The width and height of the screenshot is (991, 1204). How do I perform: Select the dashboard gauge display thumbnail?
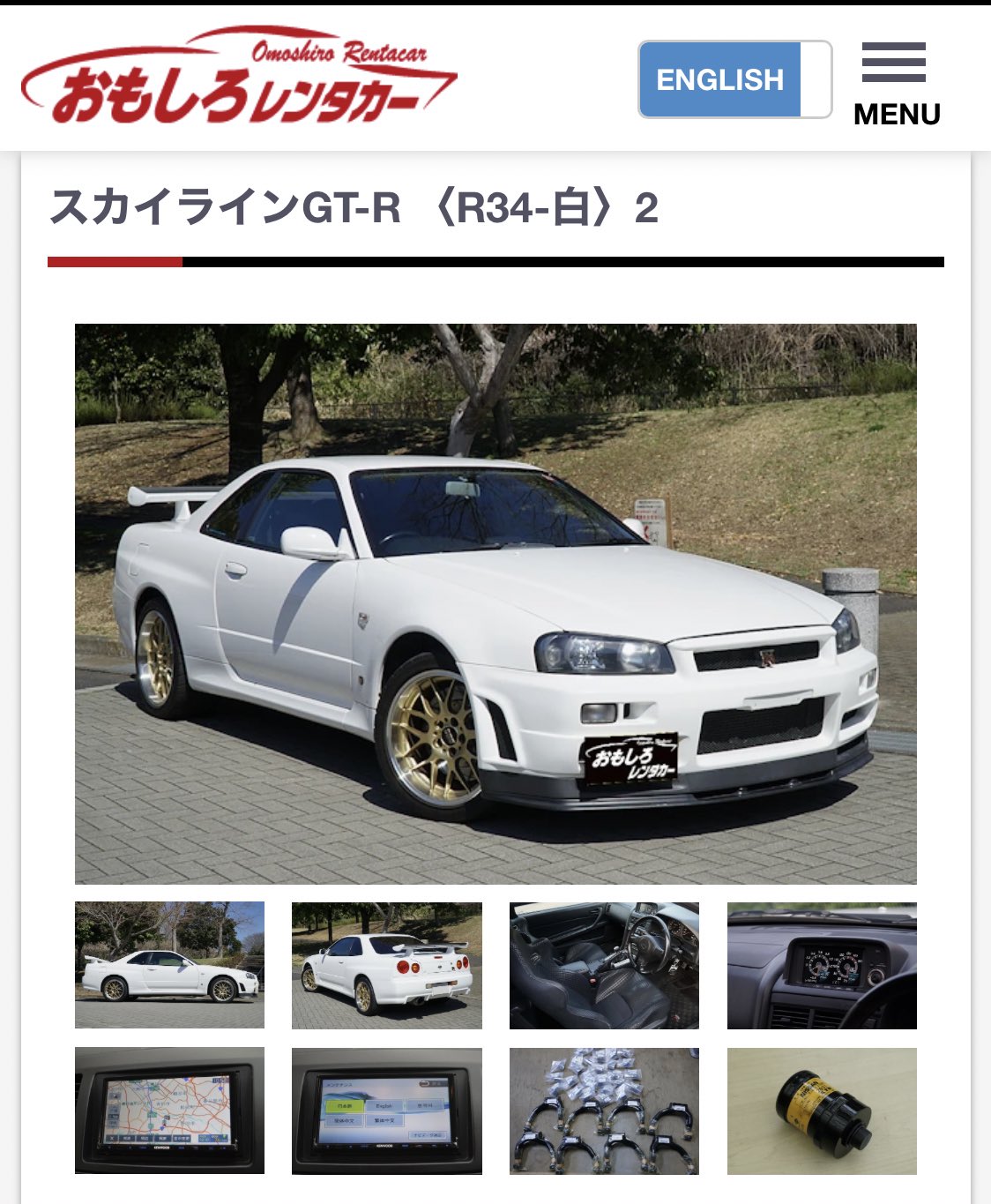pyautogui.click(x=822, y=964)
